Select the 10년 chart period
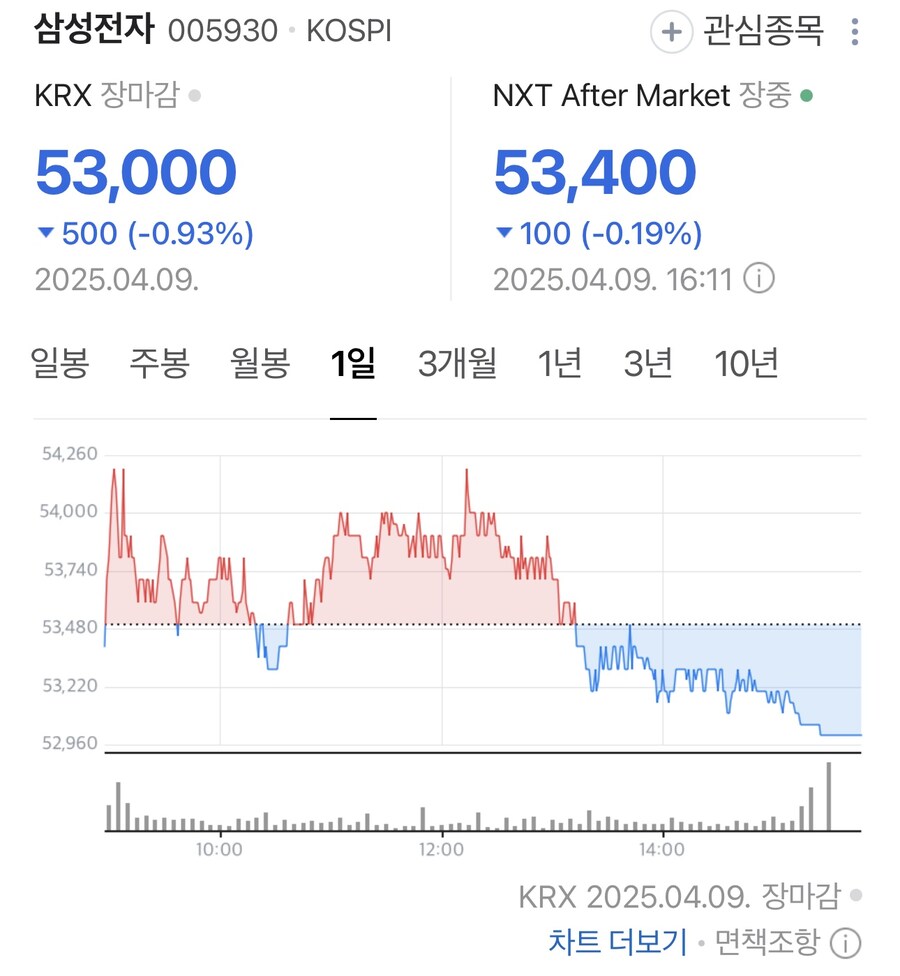 pos(744,364)
